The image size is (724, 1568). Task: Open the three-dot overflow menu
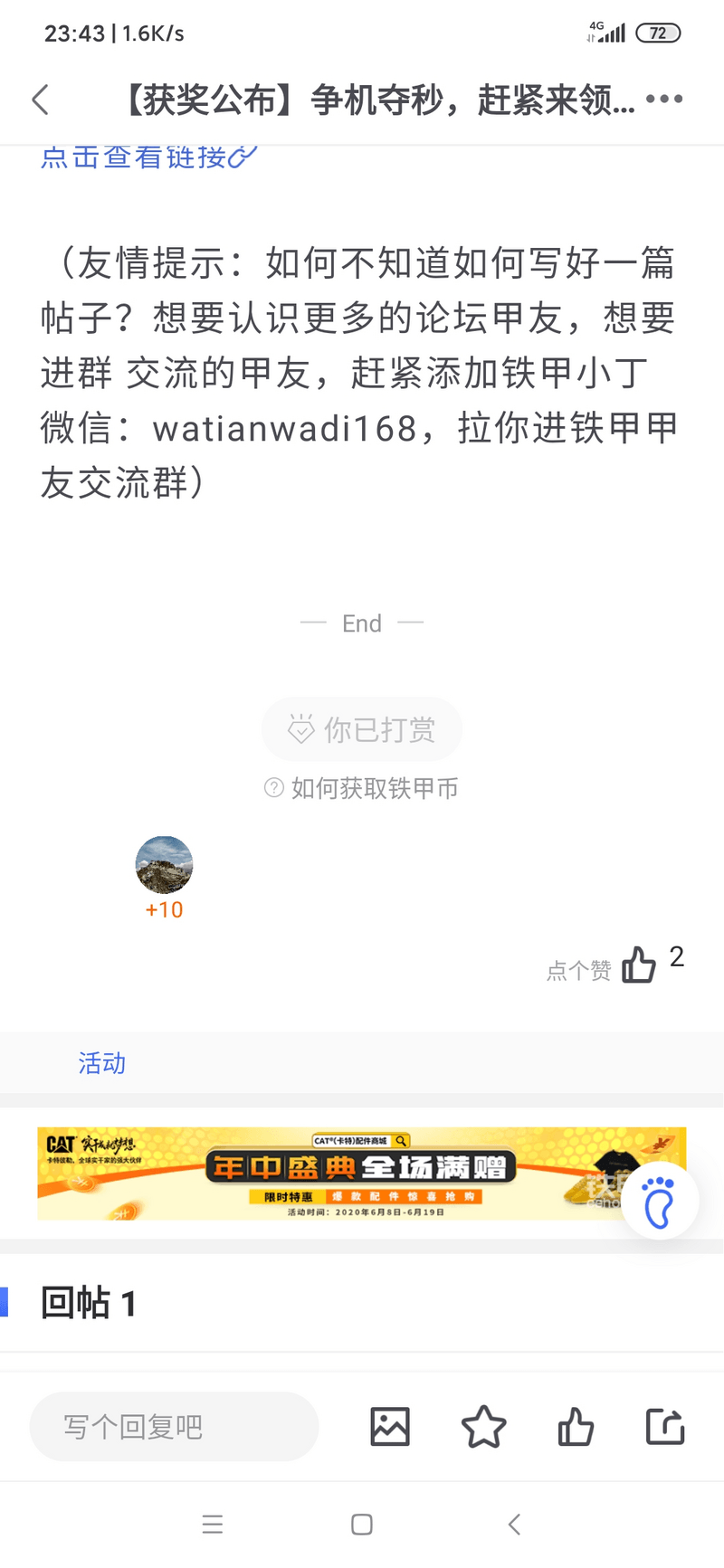665,100
